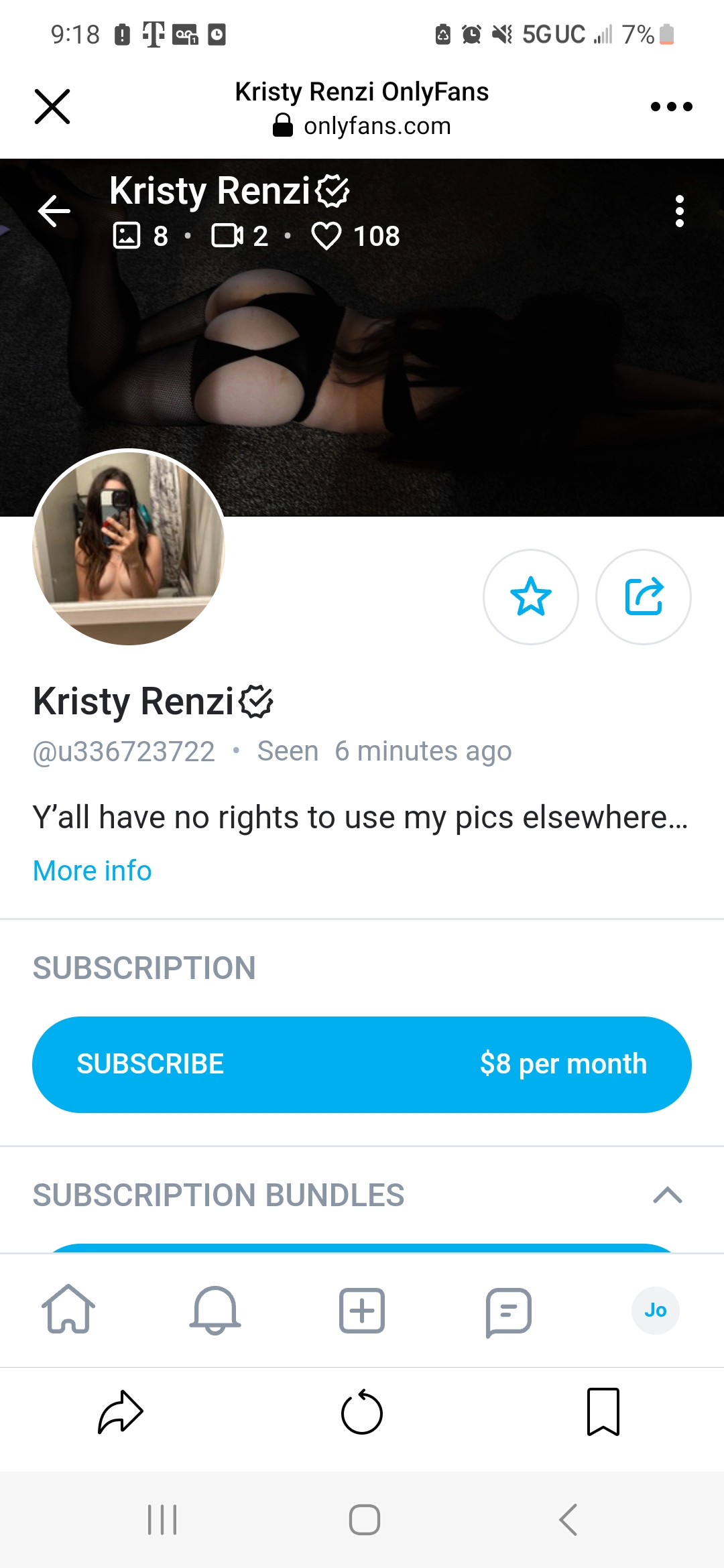Add this profile to favorites with star
Screen dimensions: 724x1568
click(x=530, y=596)
